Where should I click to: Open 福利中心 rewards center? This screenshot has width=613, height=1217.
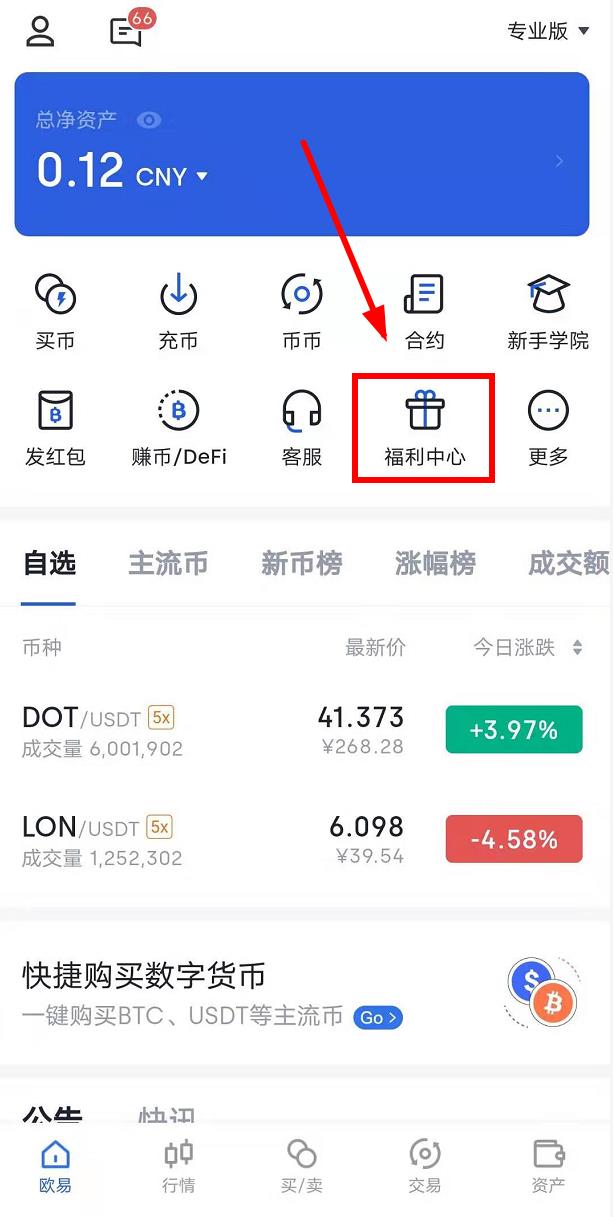click(x=425, y=428)
